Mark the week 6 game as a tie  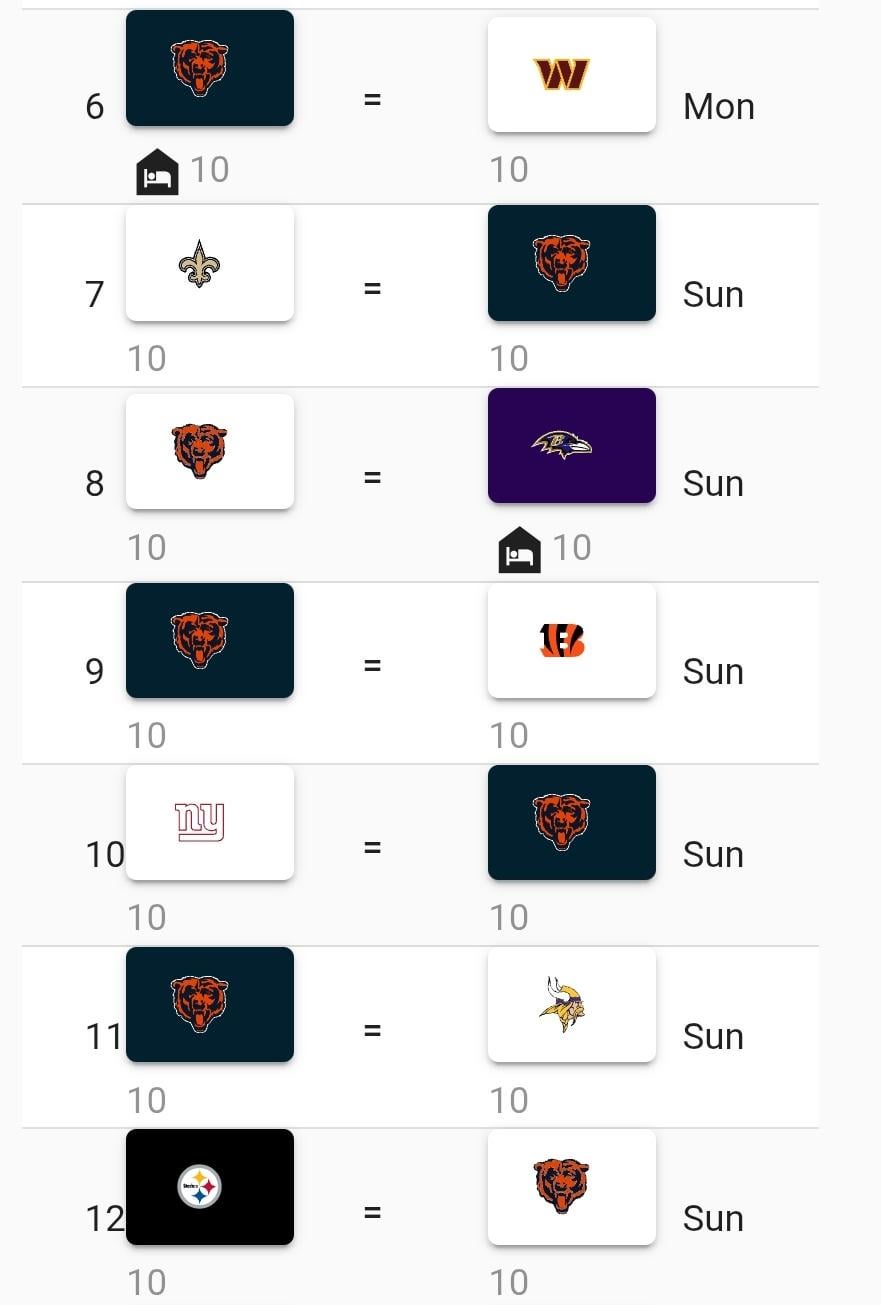pos(372,100)
